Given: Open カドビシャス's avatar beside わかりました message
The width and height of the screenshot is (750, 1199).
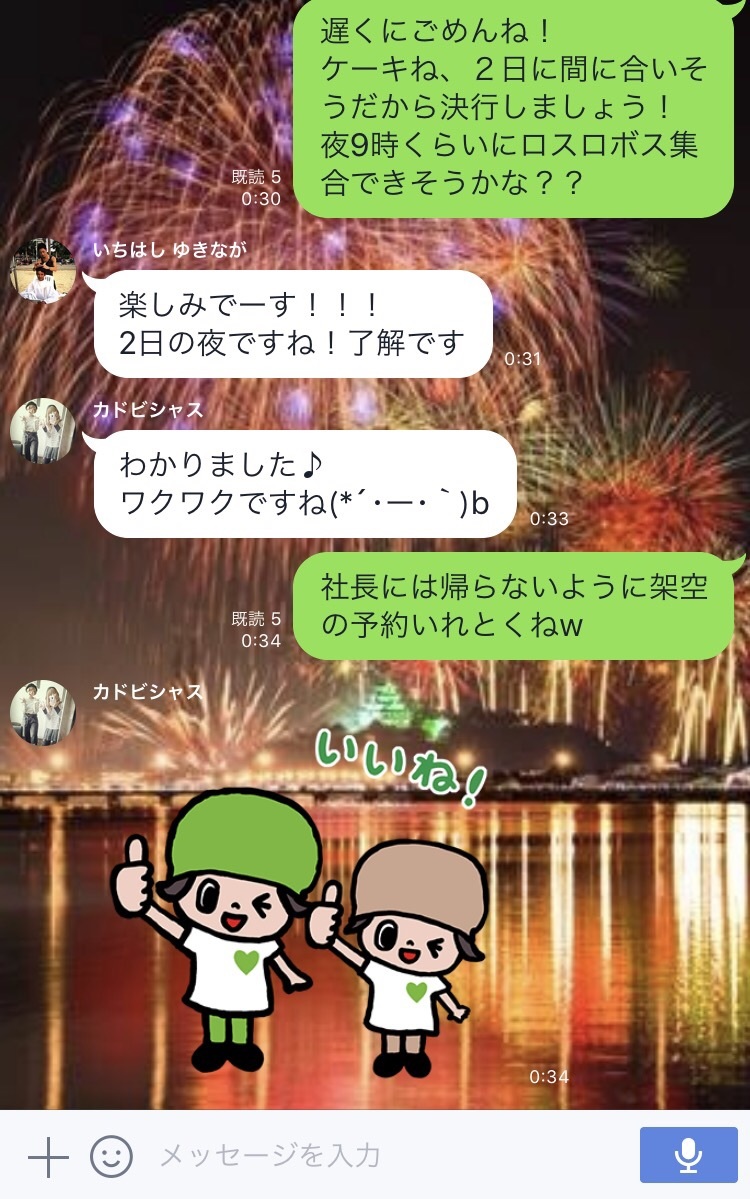Looking at the screenshot, I should click(x=42, y=431).
